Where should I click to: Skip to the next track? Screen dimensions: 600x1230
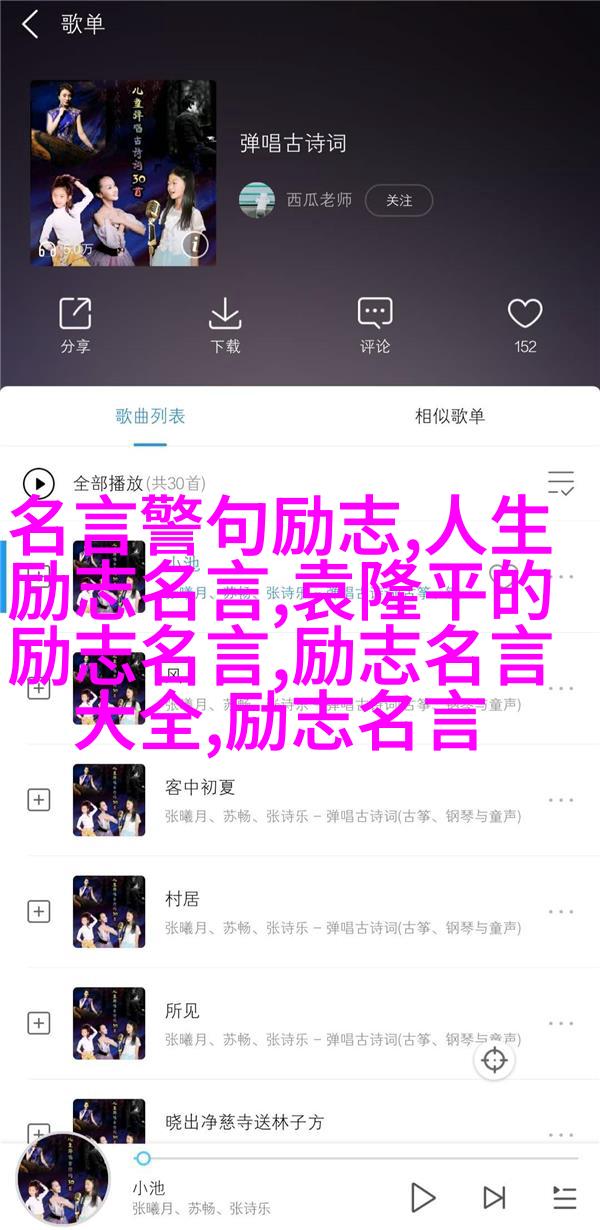[494, 1196]
